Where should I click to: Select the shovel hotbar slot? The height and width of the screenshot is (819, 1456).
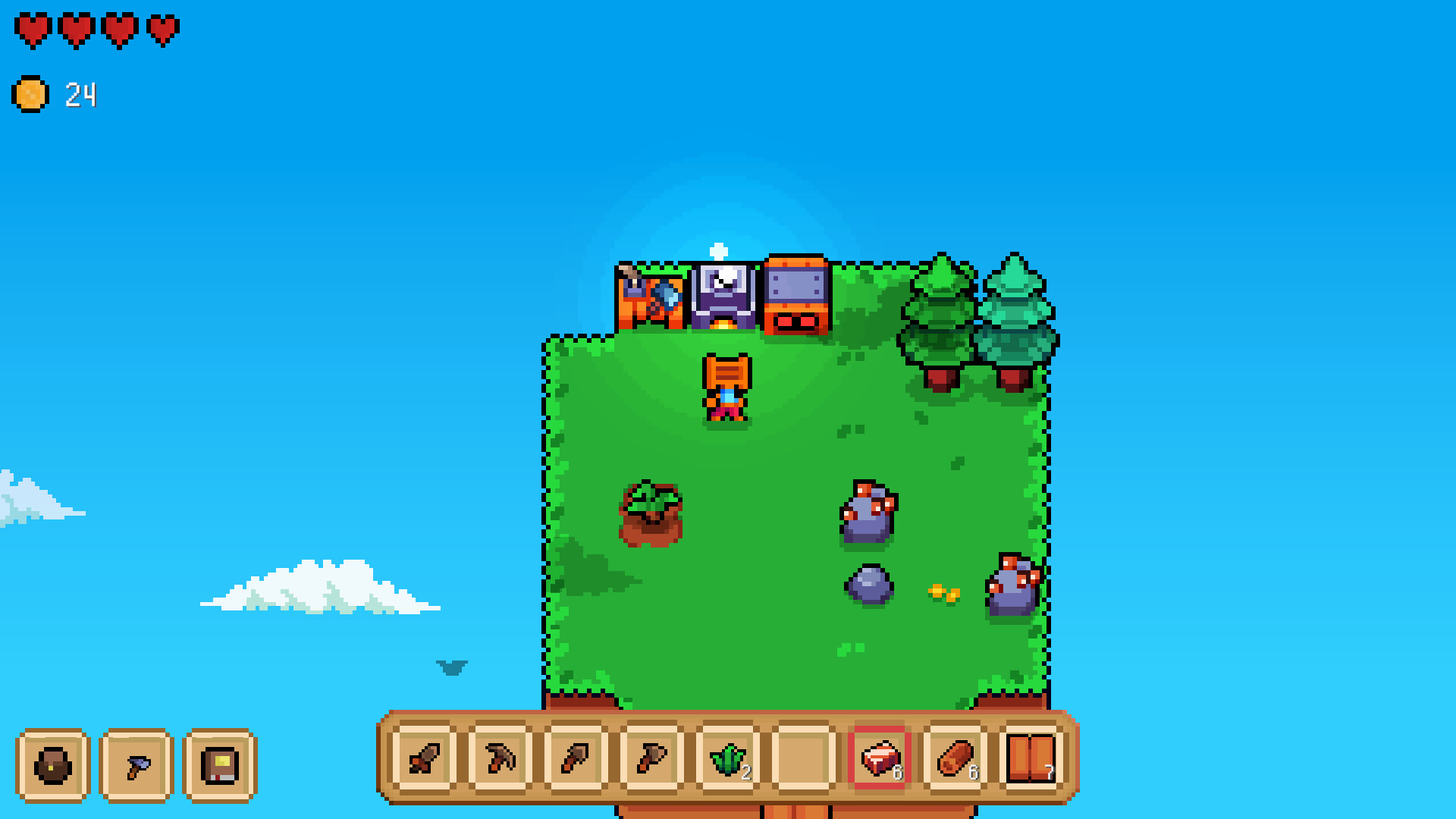(x=576, y=757)
